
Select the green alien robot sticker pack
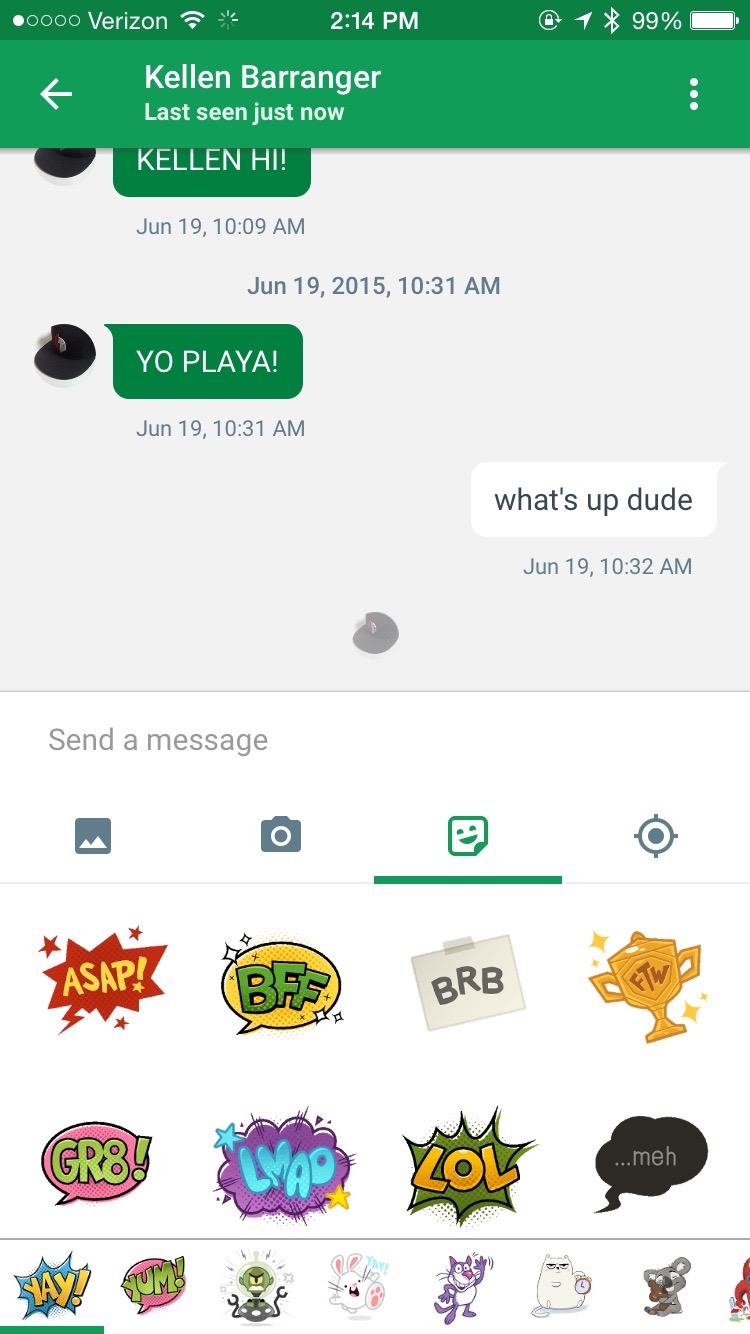click(254, 1286)
